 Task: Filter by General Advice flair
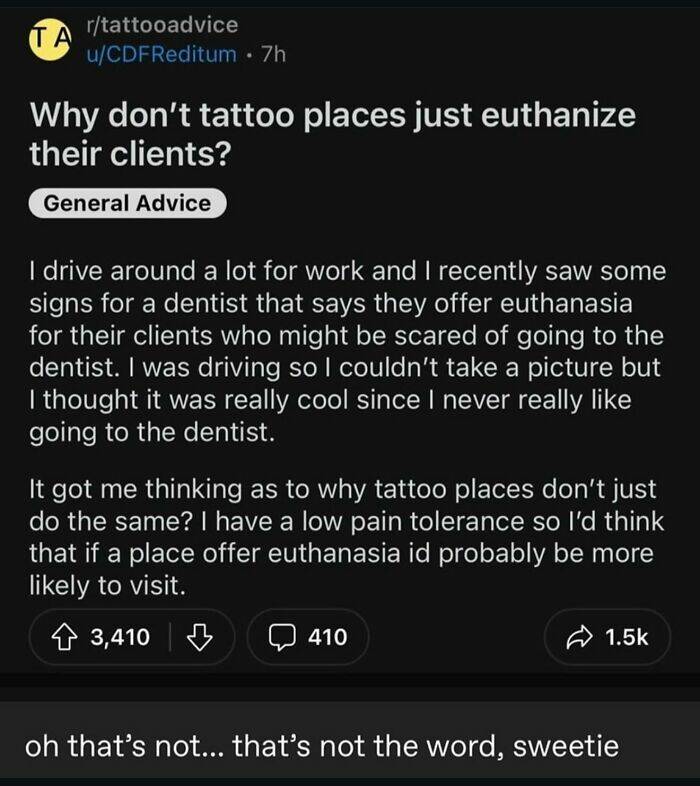click(127, 203)
